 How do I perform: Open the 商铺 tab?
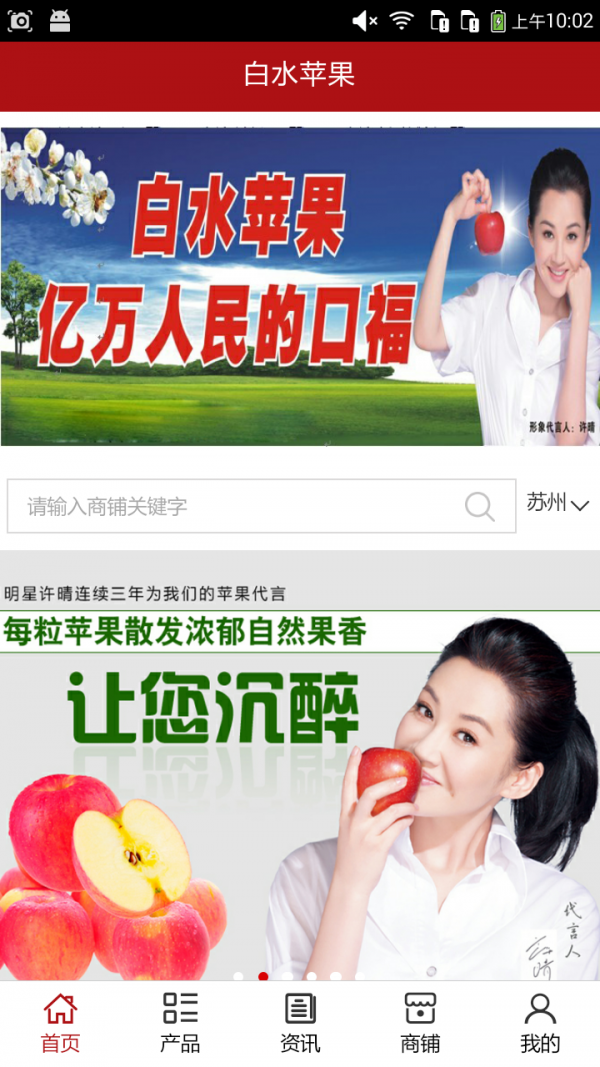420,1023
